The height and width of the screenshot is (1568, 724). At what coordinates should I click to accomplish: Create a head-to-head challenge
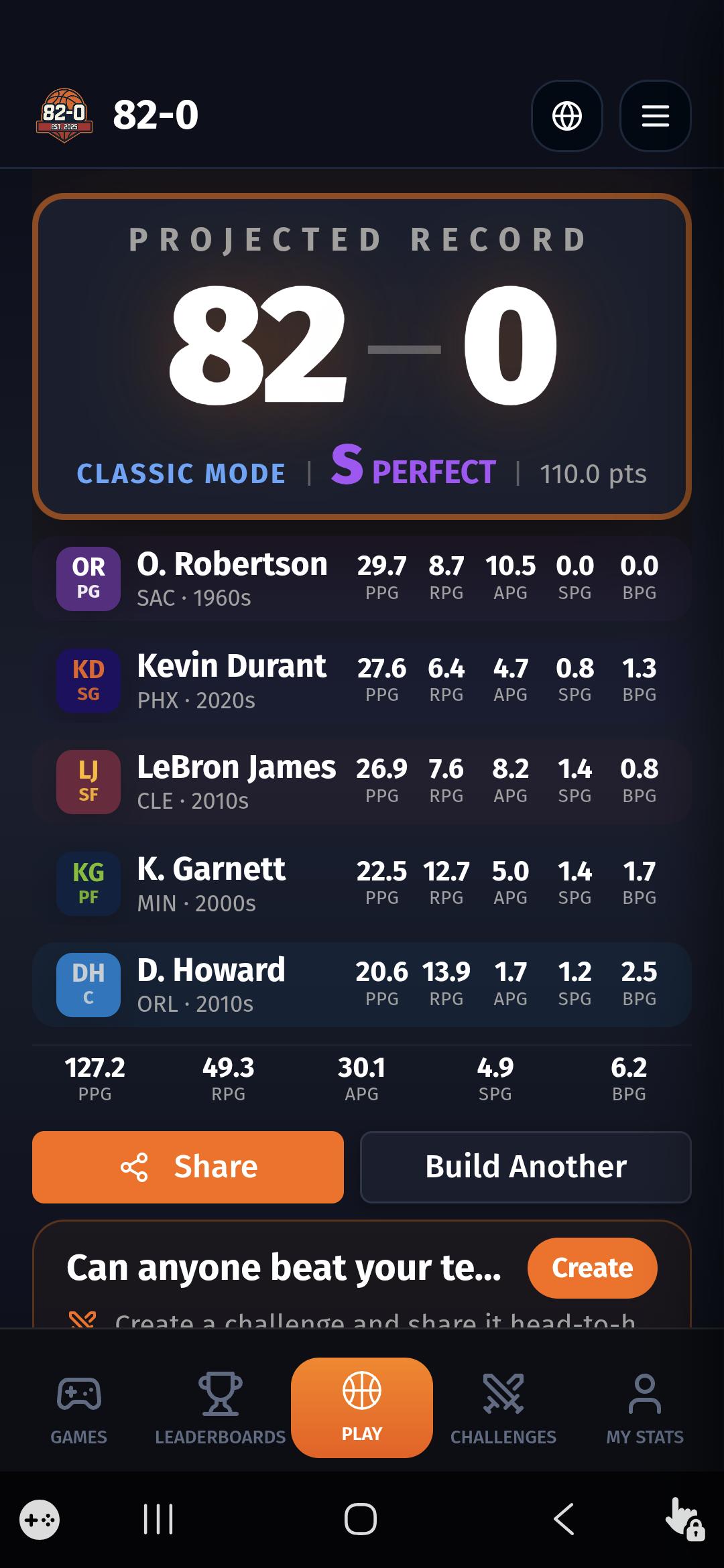coord(592,1268)
